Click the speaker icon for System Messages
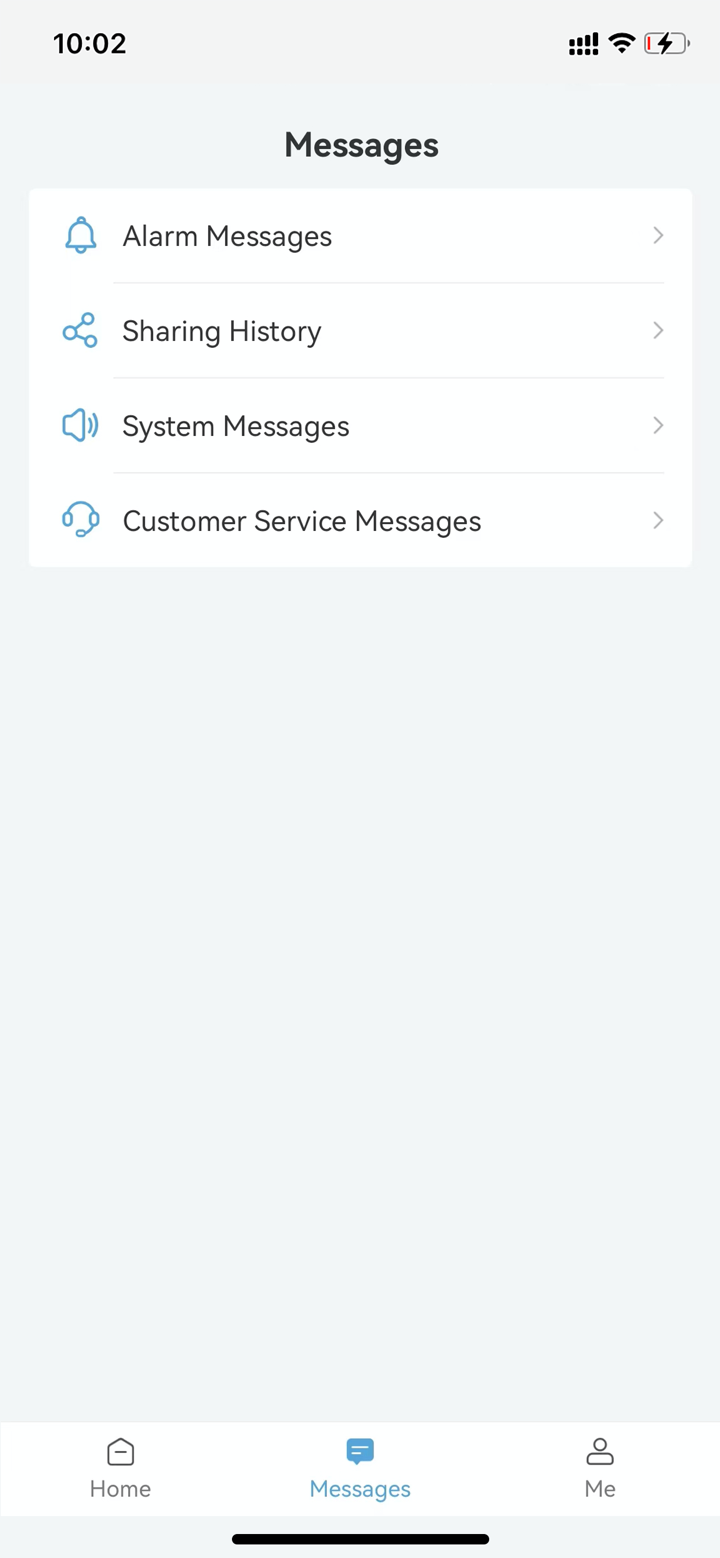Image resolution: width=720 pixels, height=1558 pixels. click(x=80, y=425)
